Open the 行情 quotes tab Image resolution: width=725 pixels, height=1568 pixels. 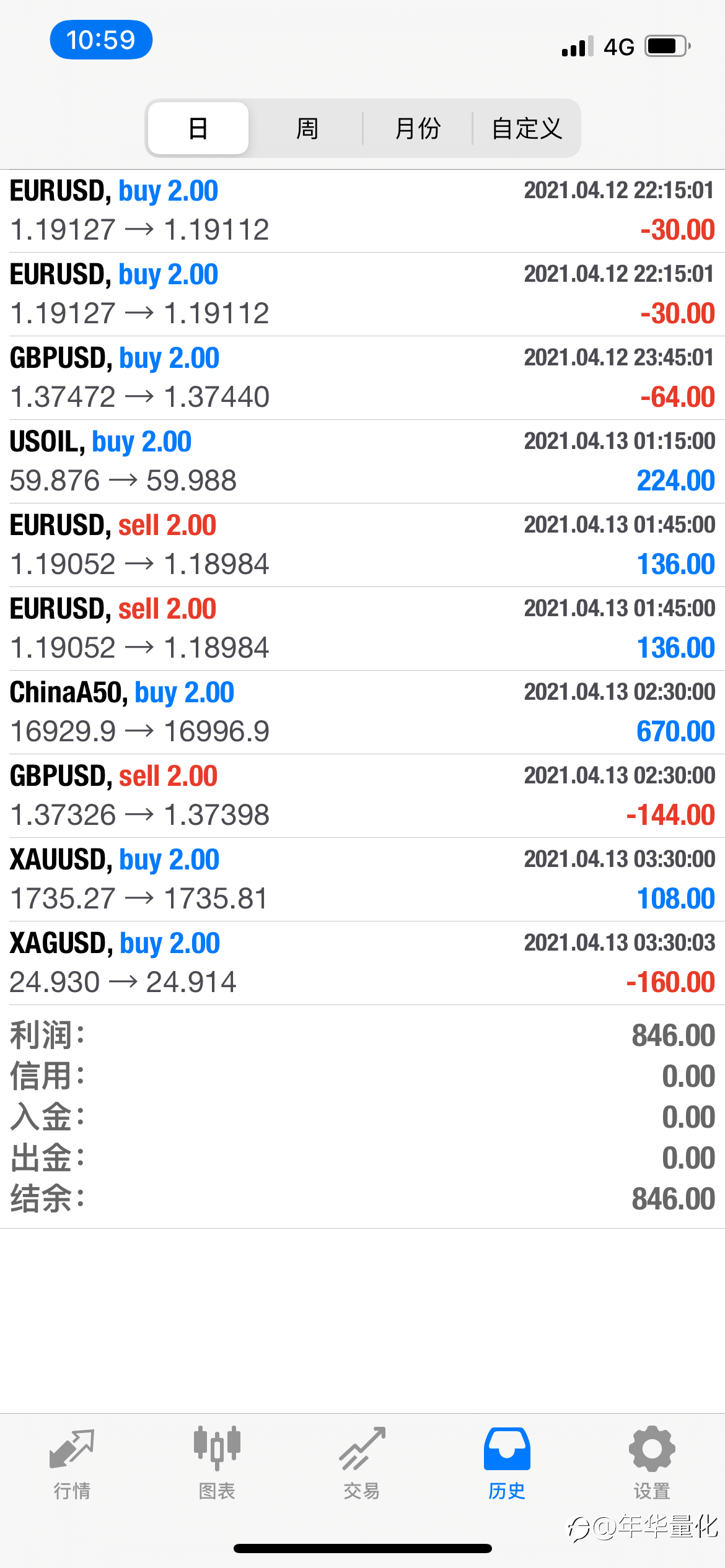[72, 1464]
